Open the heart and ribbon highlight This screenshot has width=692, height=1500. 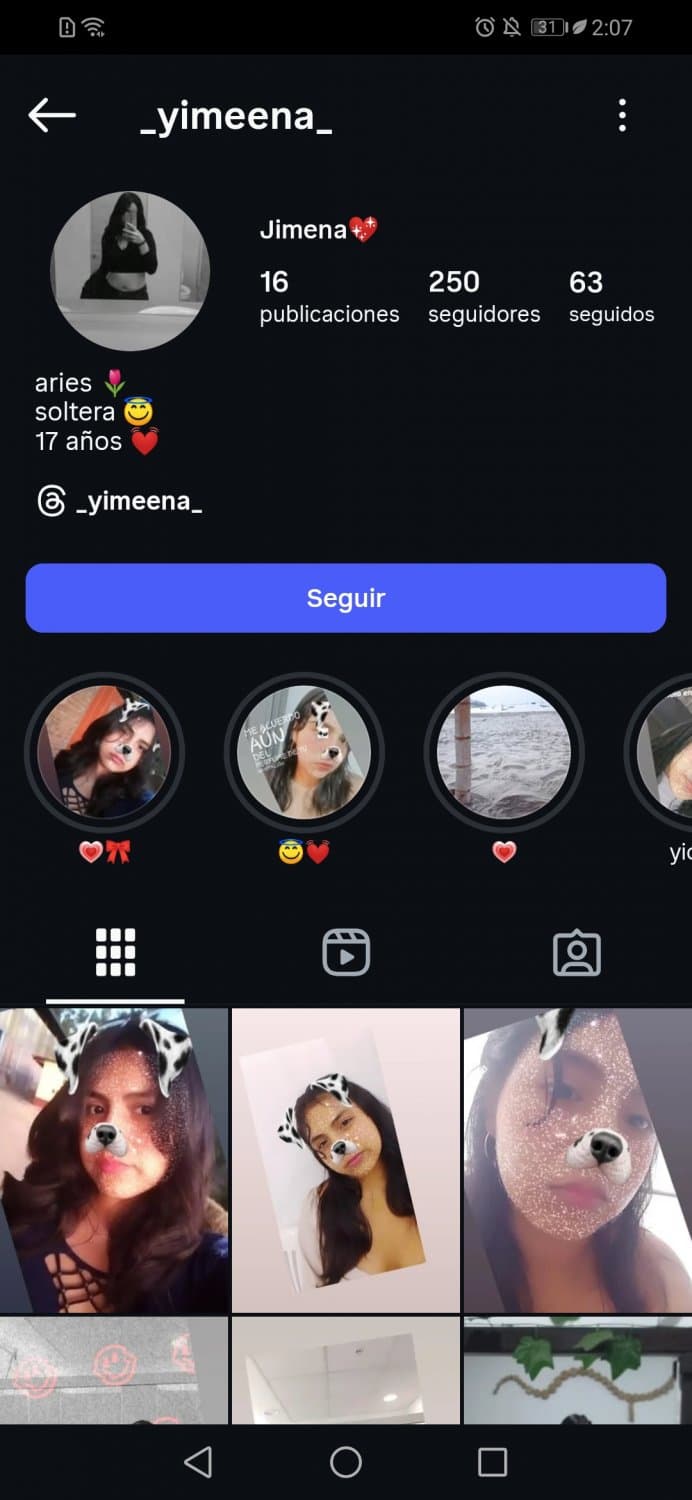coord(104,752)
